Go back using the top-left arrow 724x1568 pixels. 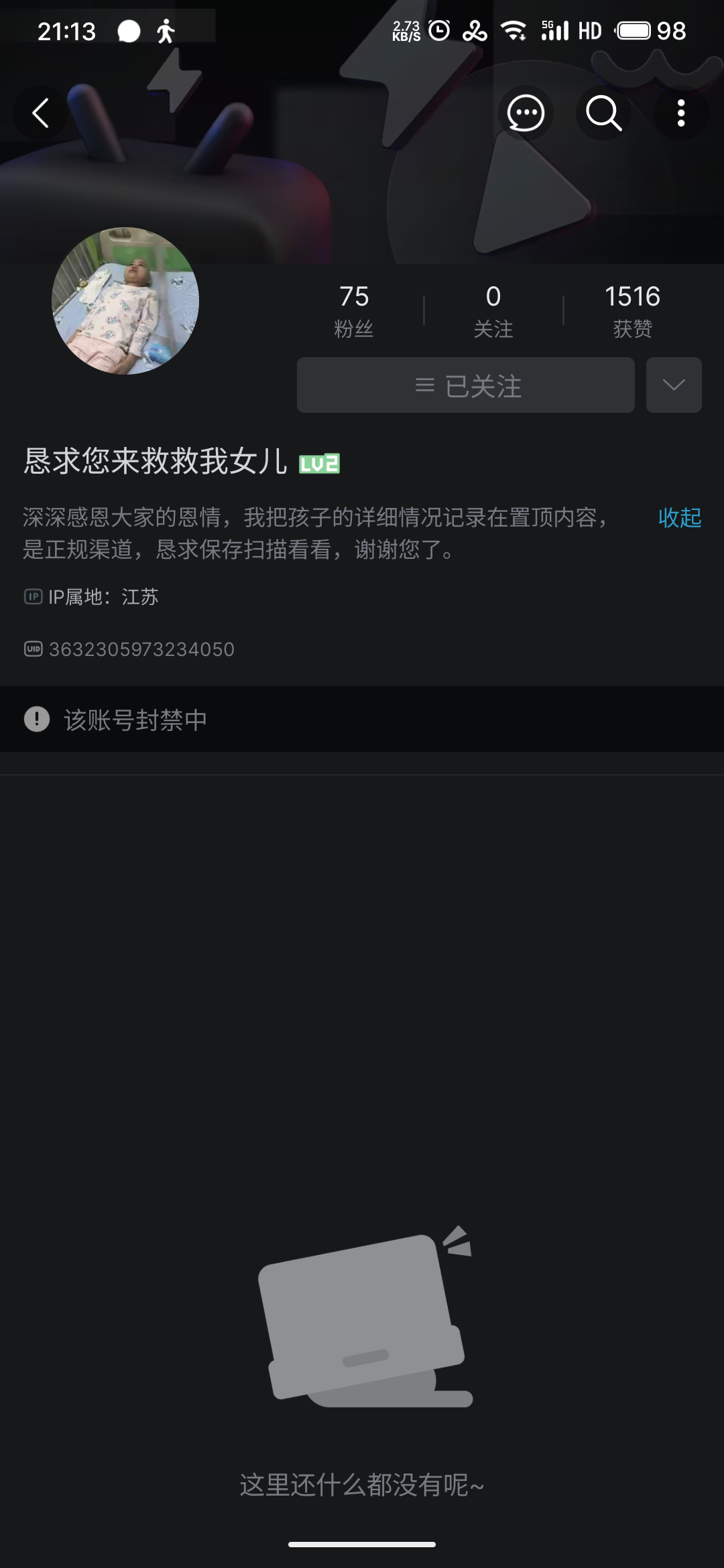41,113
